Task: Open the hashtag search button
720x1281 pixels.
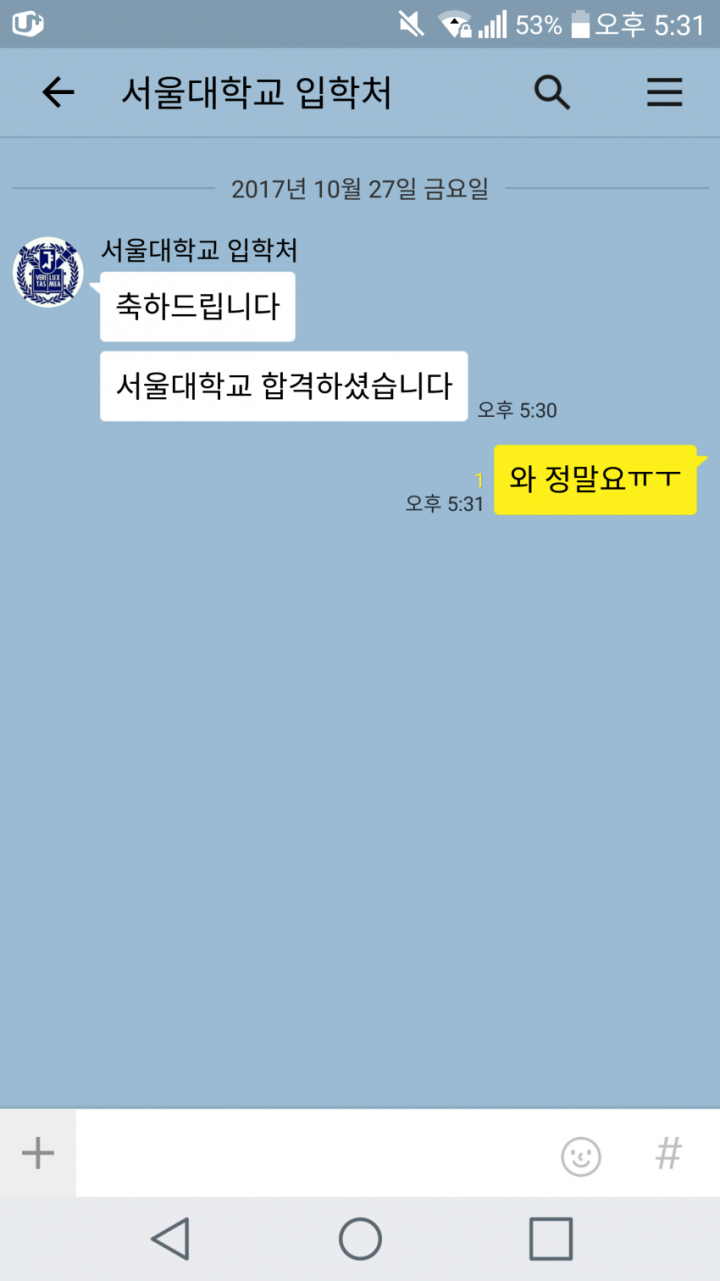Action: 668,1153
